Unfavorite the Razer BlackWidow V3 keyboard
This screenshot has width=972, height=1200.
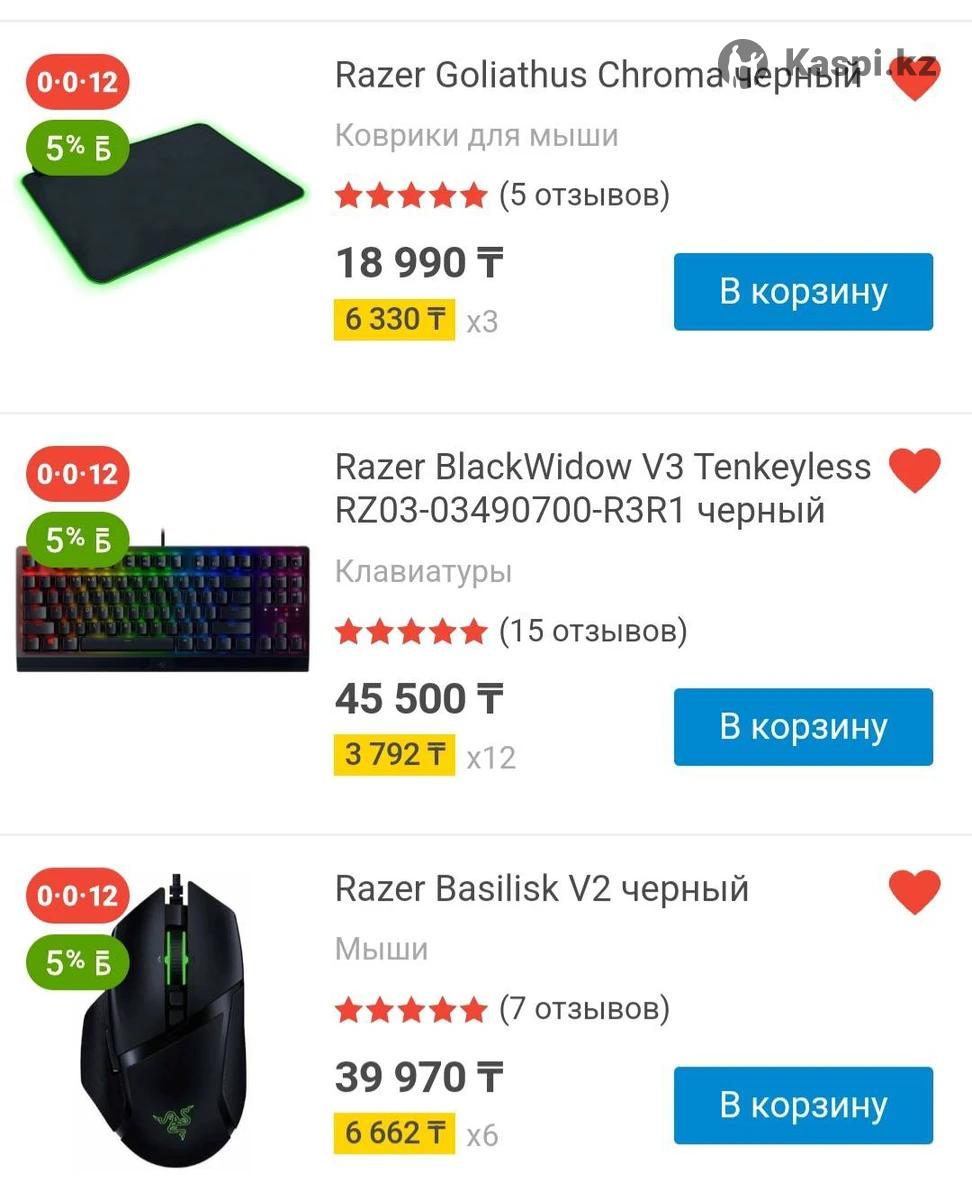click(914, 470)
